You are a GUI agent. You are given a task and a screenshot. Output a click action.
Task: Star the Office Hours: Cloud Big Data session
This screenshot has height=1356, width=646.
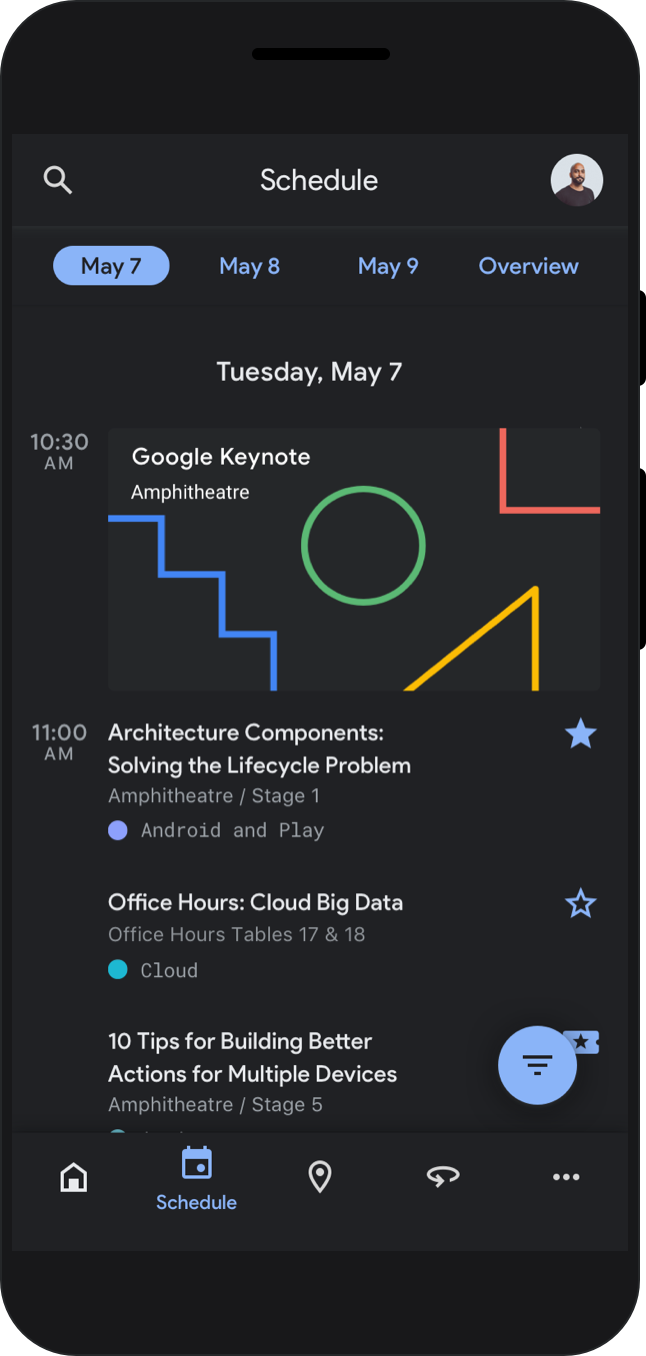click(x=580, y=904)
